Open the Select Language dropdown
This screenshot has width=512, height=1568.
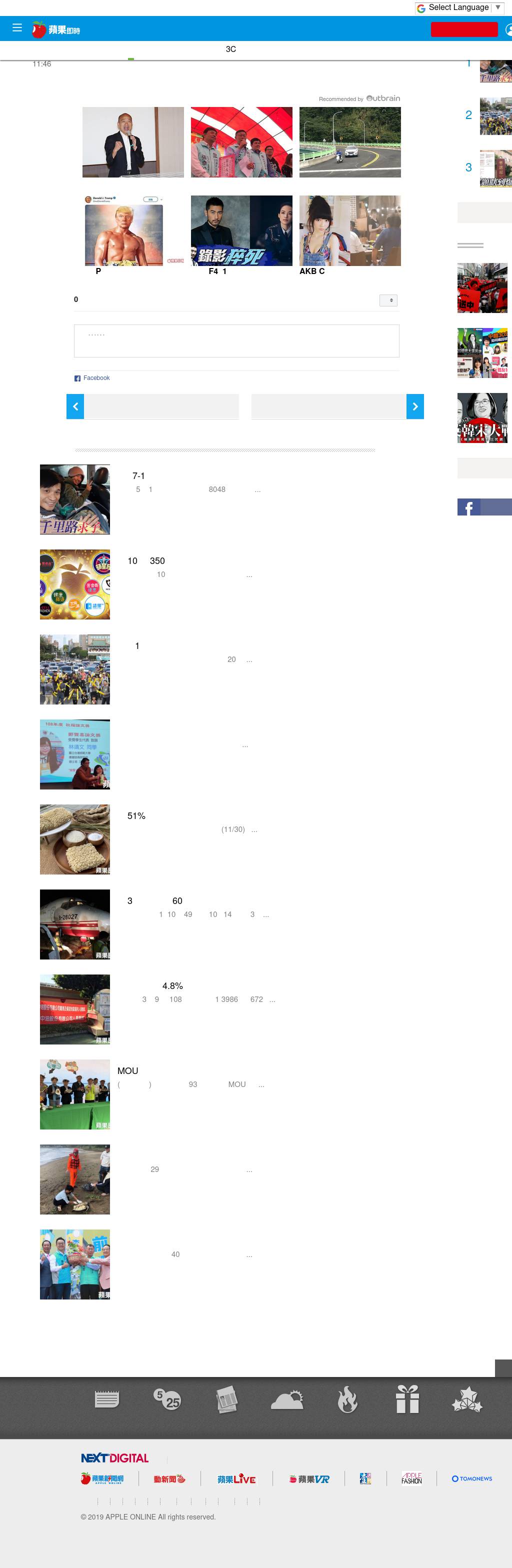click(x=459, y=8)
